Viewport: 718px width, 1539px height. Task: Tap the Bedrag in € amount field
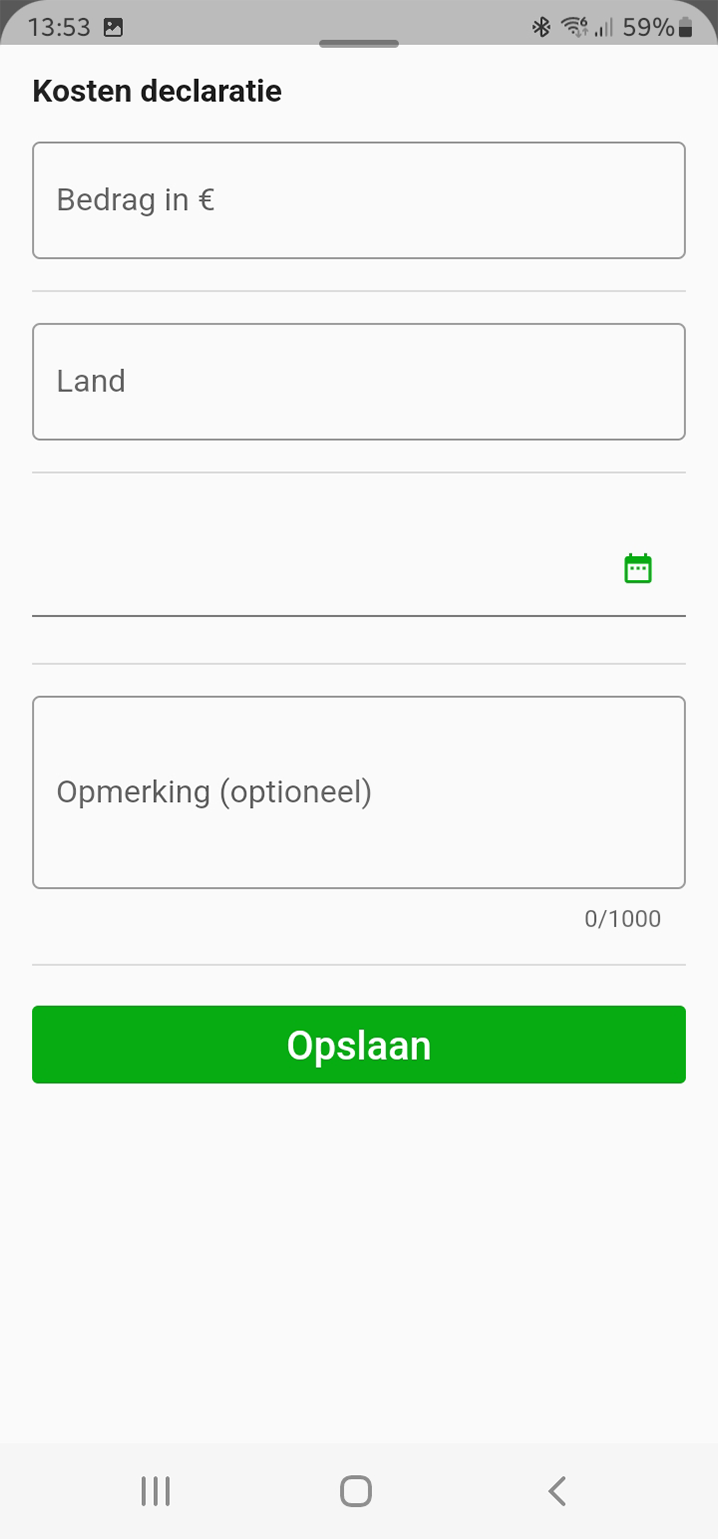click(358, 200)
